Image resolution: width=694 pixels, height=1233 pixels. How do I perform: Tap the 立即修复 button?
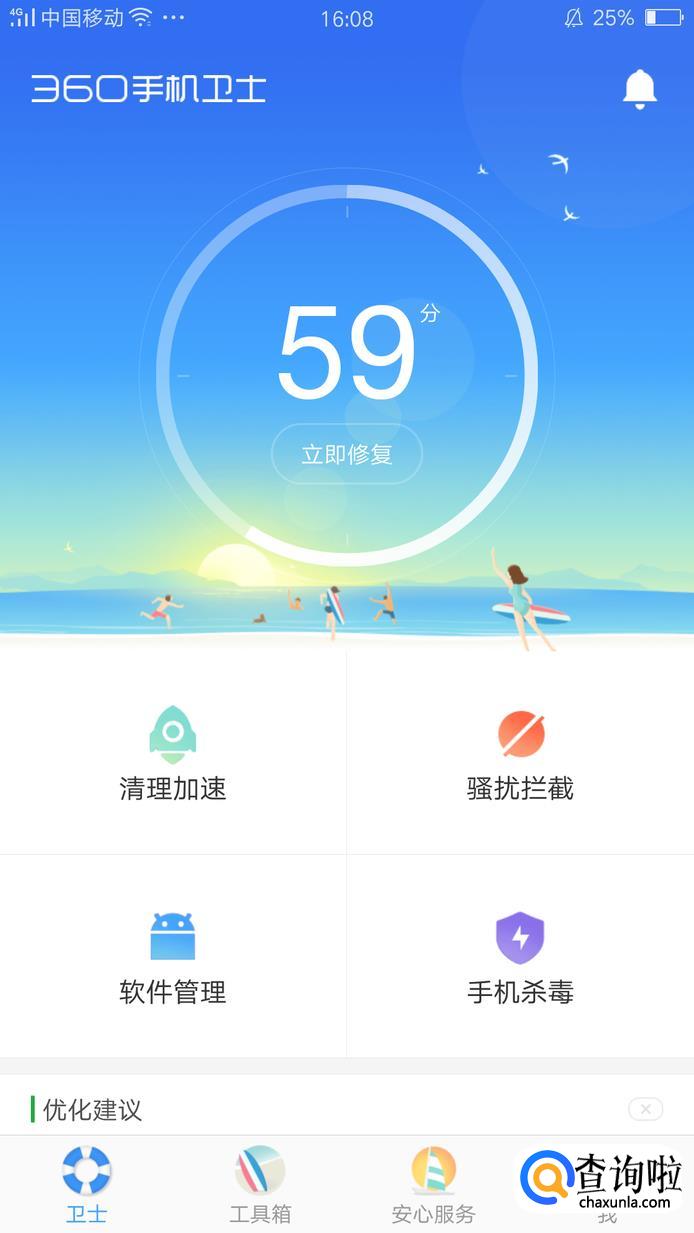(x=347, y=454)
